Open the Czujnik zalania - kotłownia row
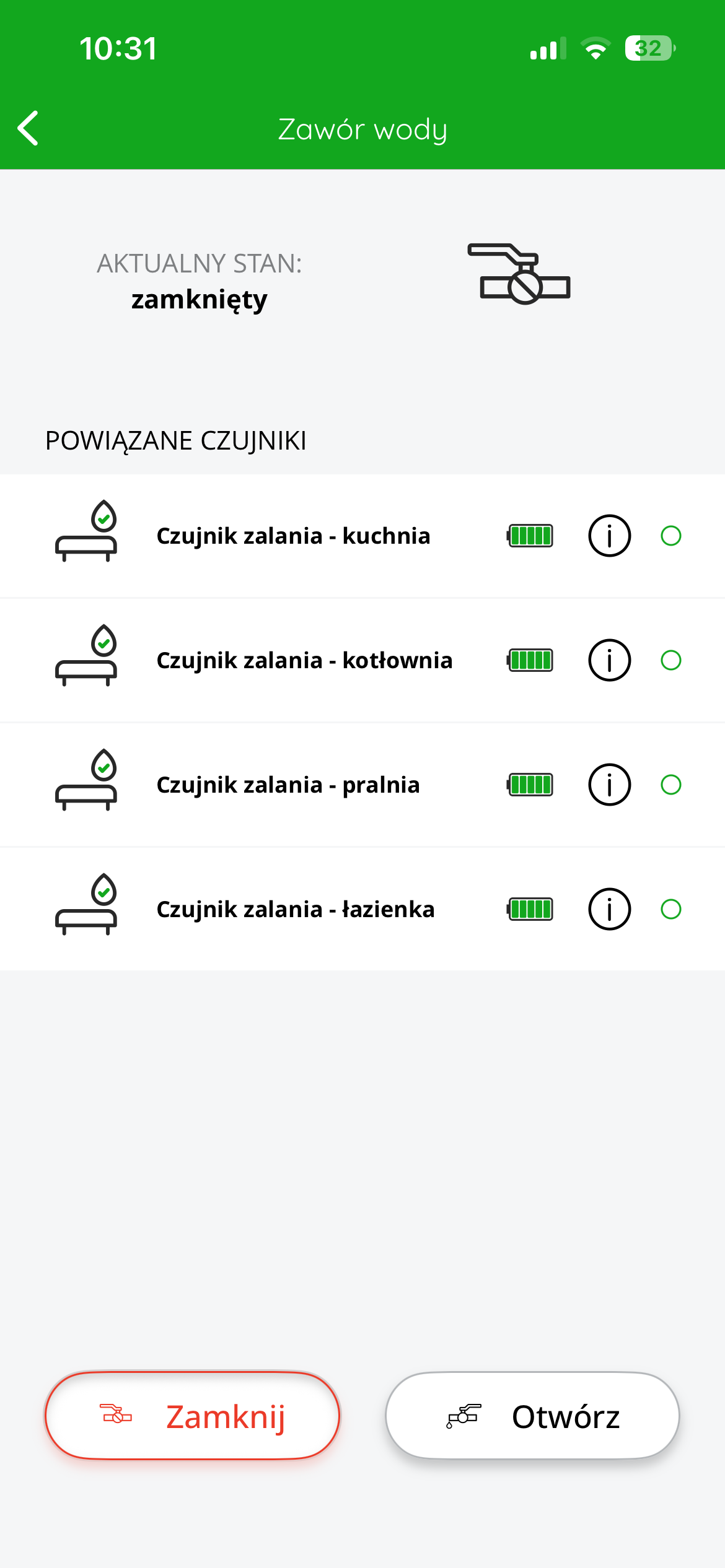This screenshot has width=725, height=1568. [x=362, y=660]
